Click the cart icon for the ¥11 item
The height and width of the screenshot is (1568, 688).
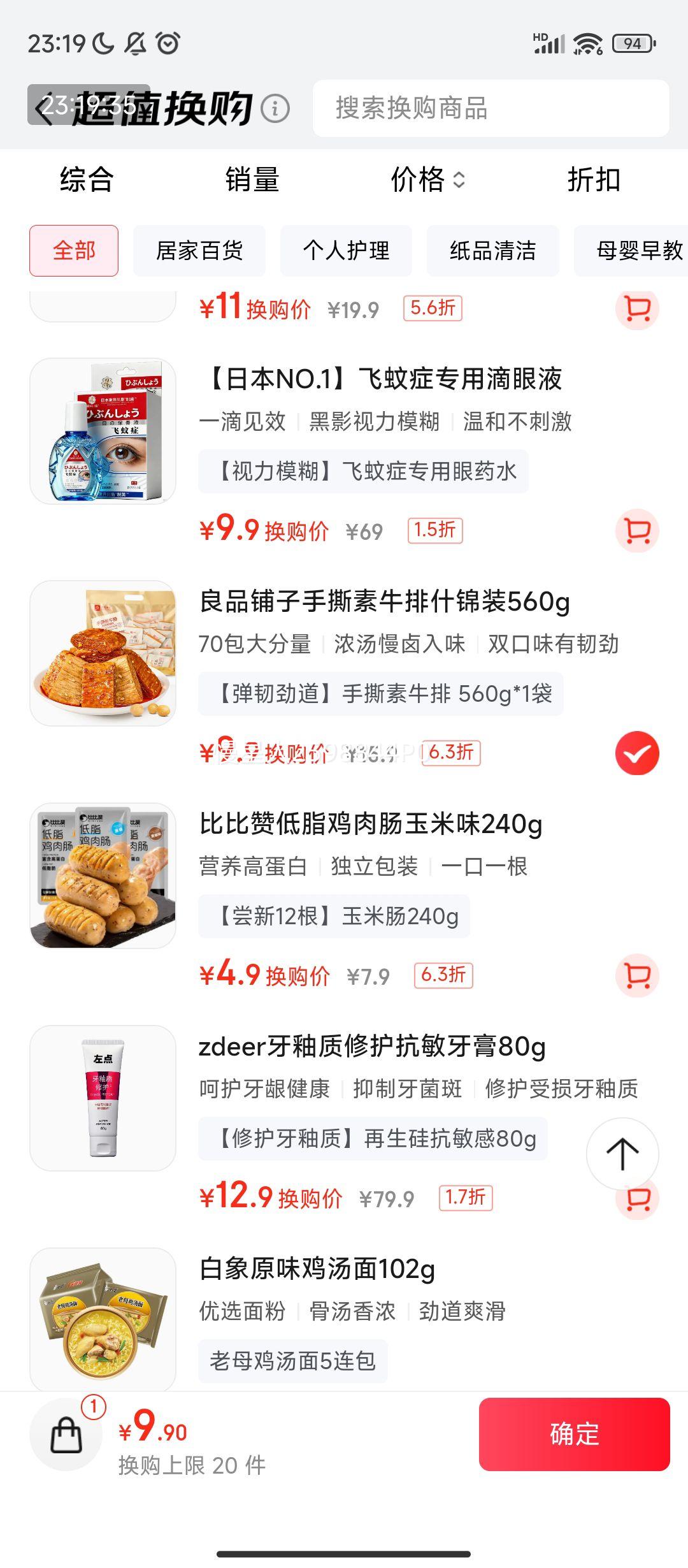tap(636, 310)
